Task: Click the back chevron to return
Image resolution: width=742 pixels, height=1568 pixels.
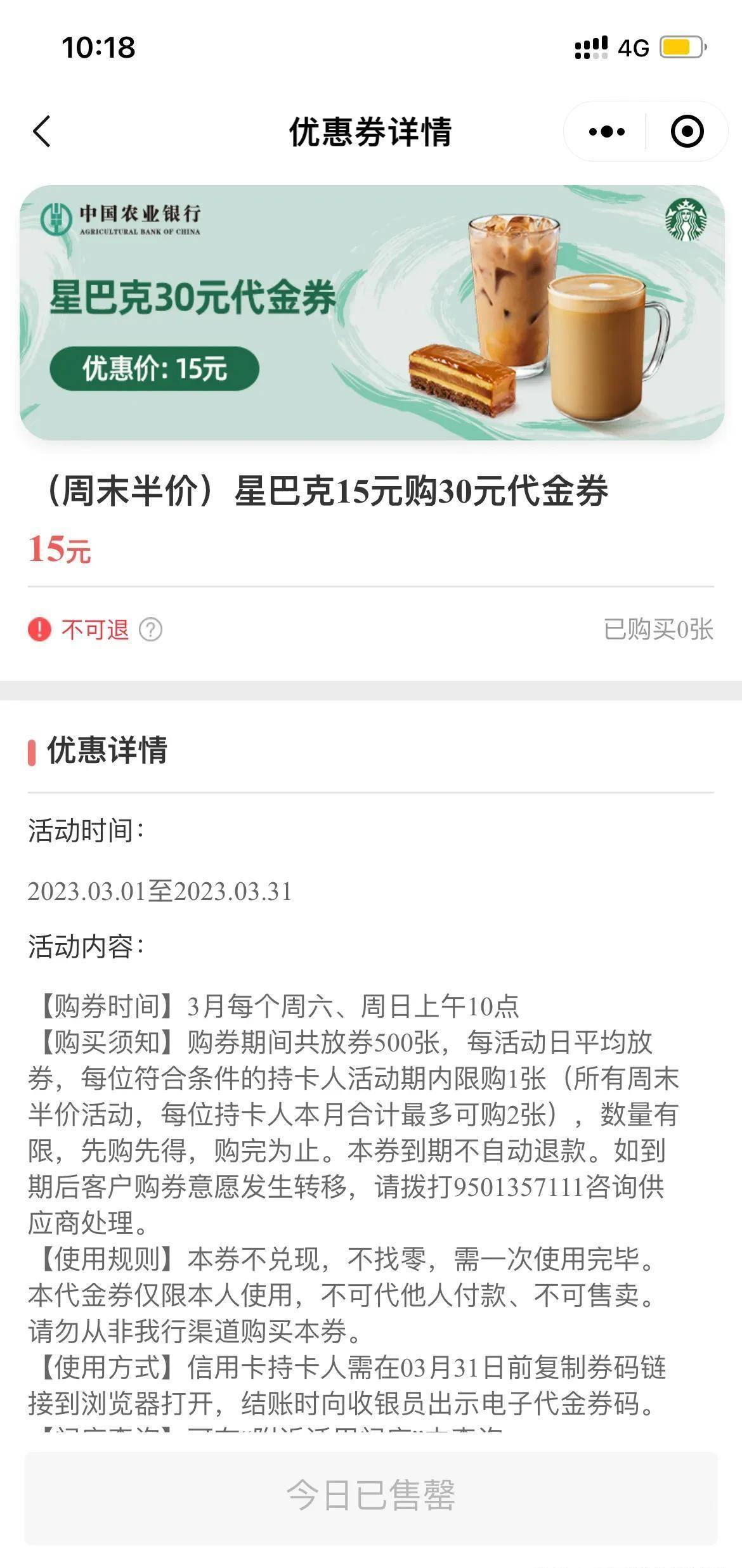Action: 42,131
